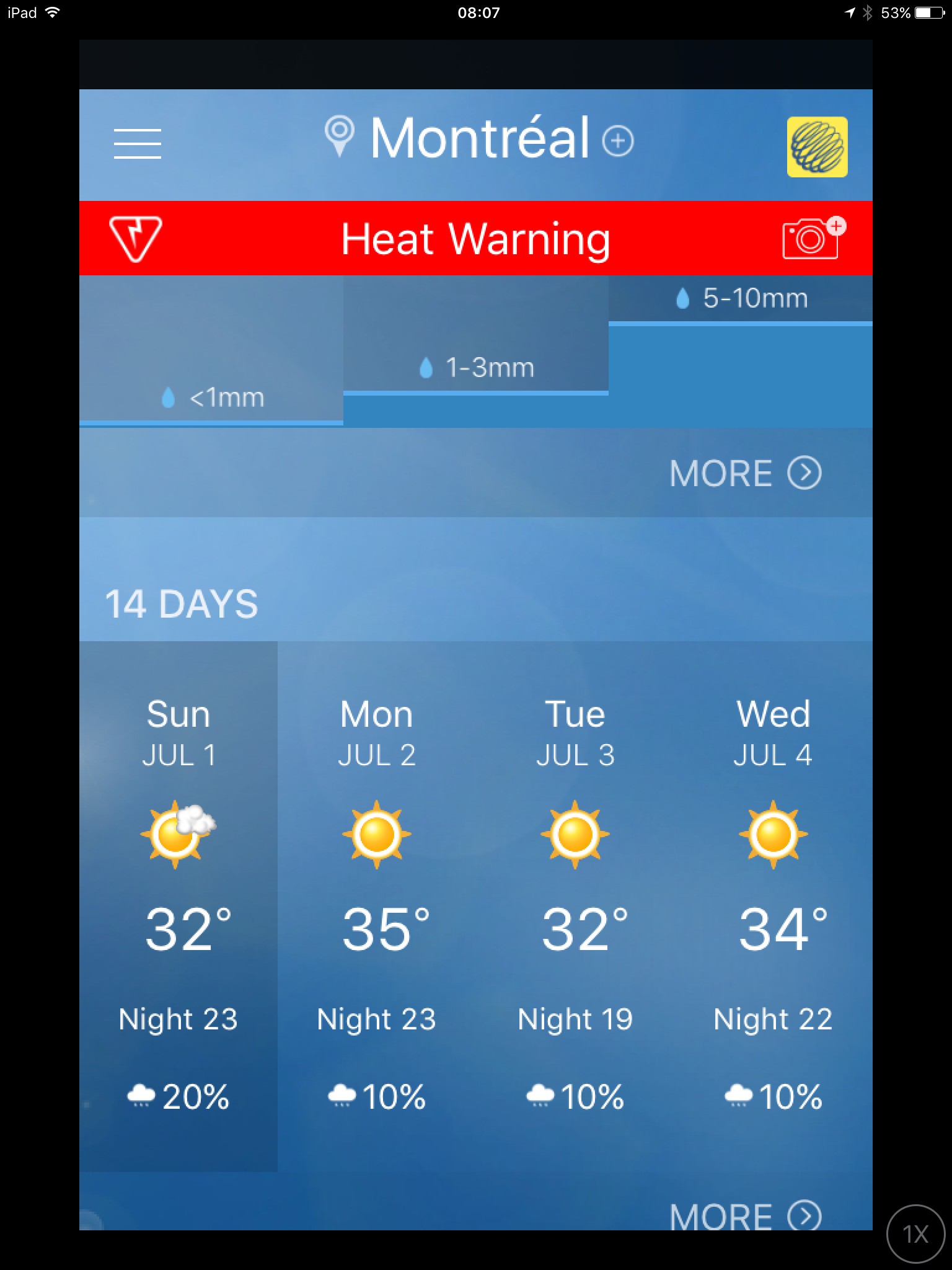Upload a photo with the camera icon
This screenshot has height=1270, width=952.
click(813, 238)
